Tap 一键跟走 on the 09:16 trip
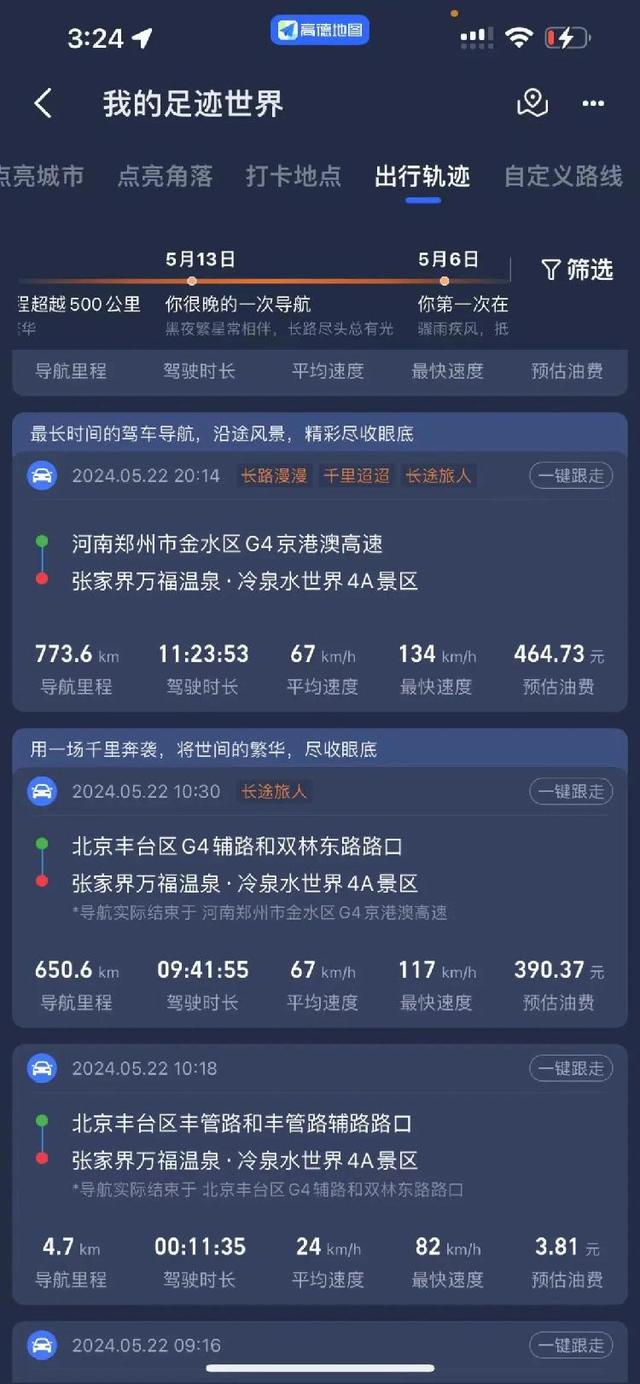 tap(571, 1345)
